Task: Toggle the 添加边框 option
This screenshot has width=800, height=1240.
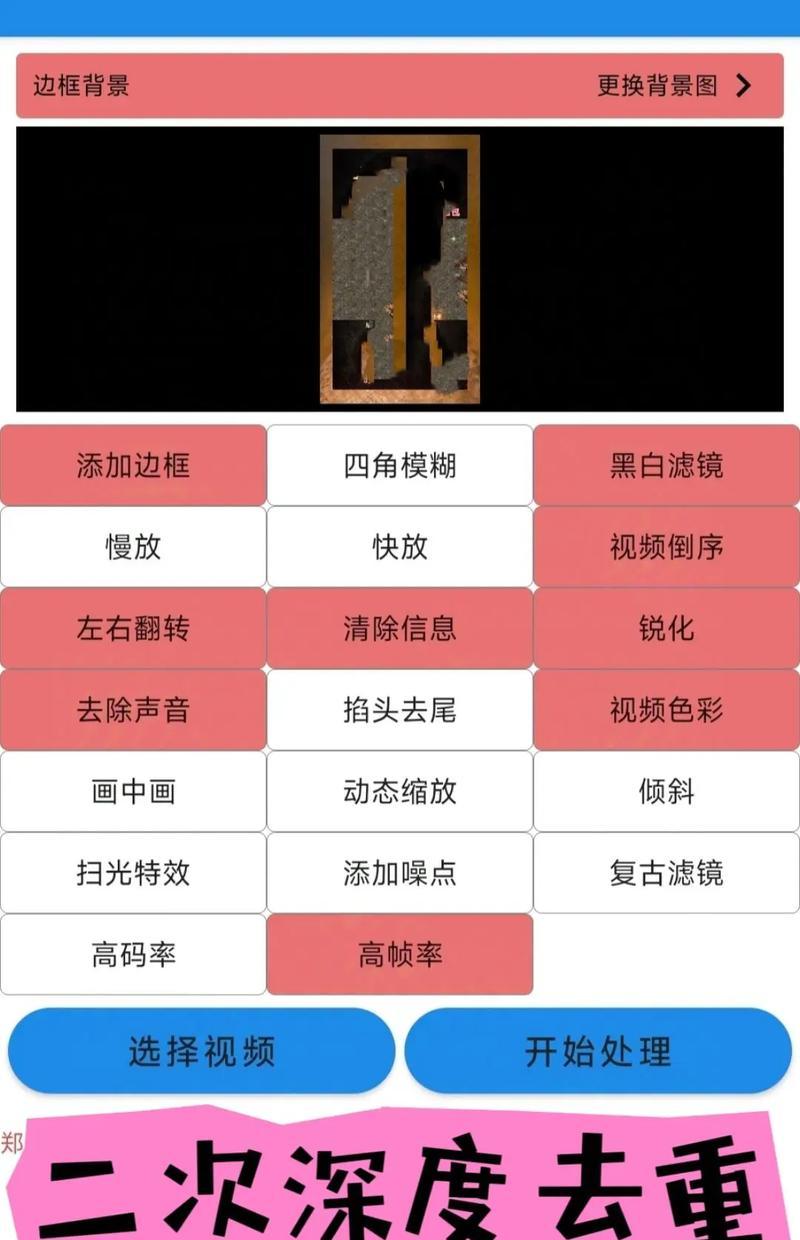Action: pos(133,465)
